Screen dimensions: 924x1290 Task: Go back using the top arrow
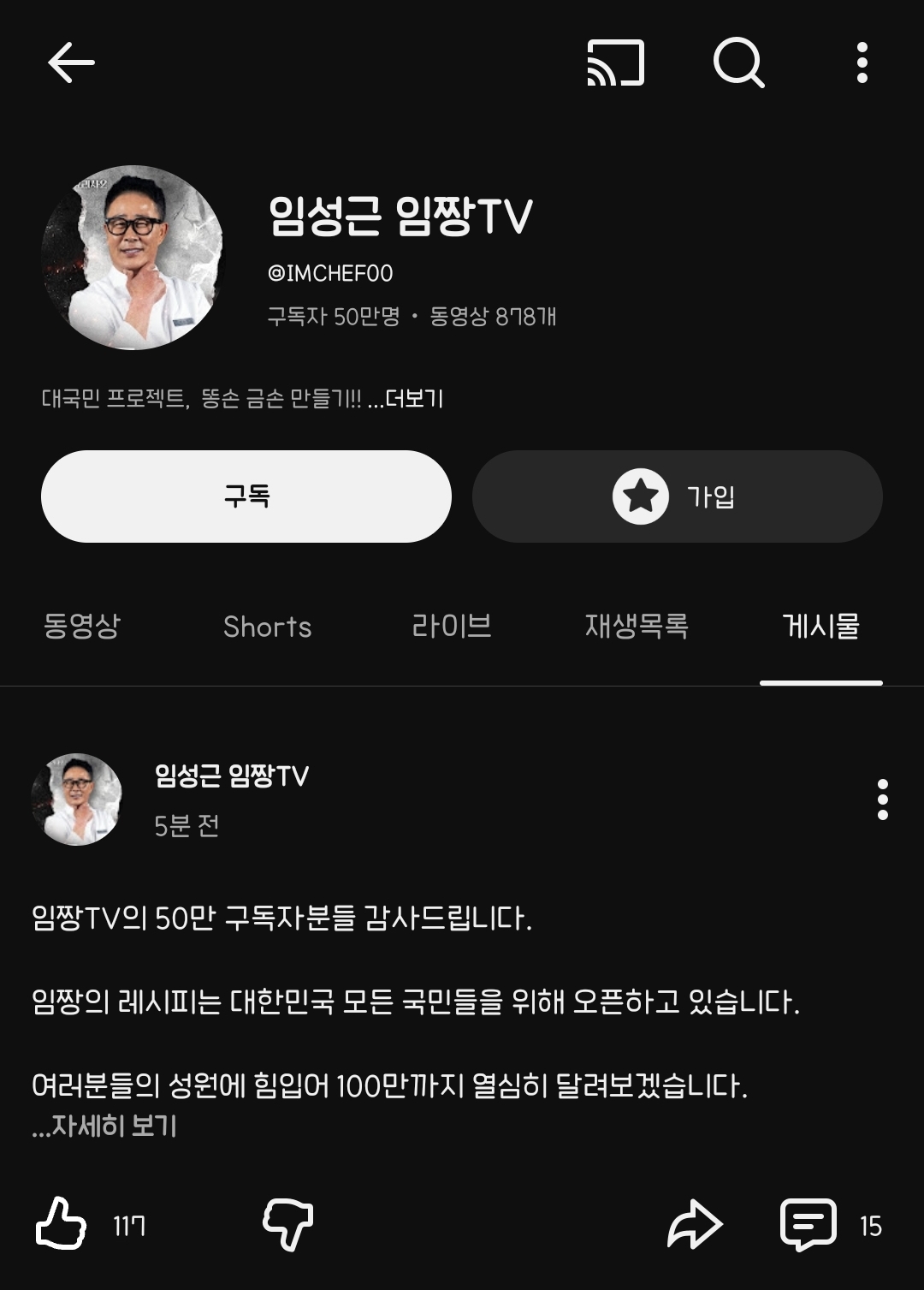tap(71, 63)
